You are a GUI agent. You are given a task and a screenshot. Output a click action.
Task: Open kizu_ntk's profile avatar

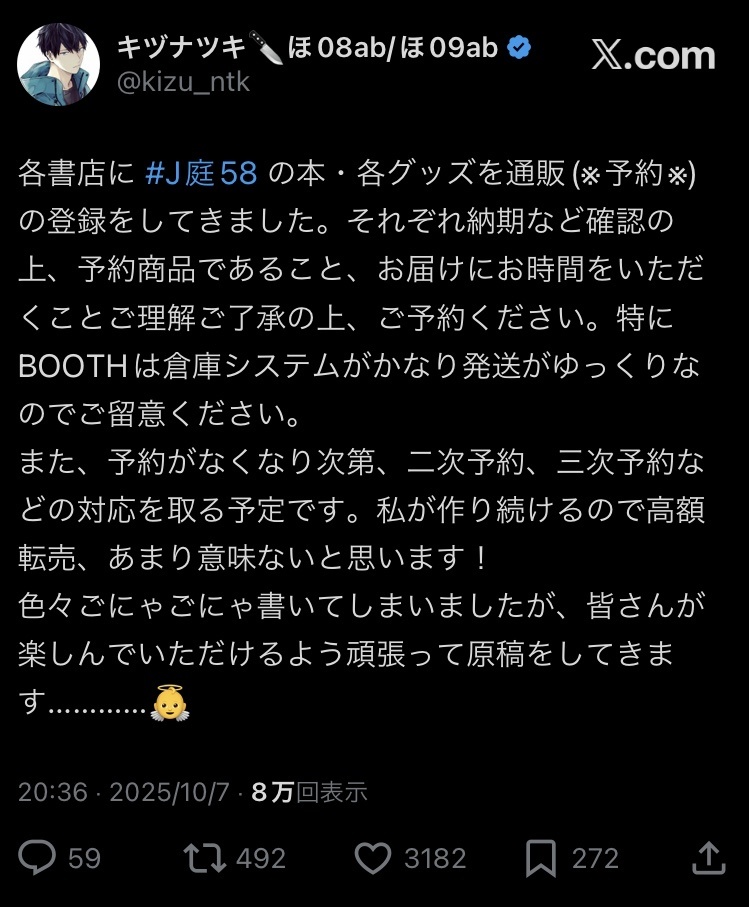click(59, 65)
